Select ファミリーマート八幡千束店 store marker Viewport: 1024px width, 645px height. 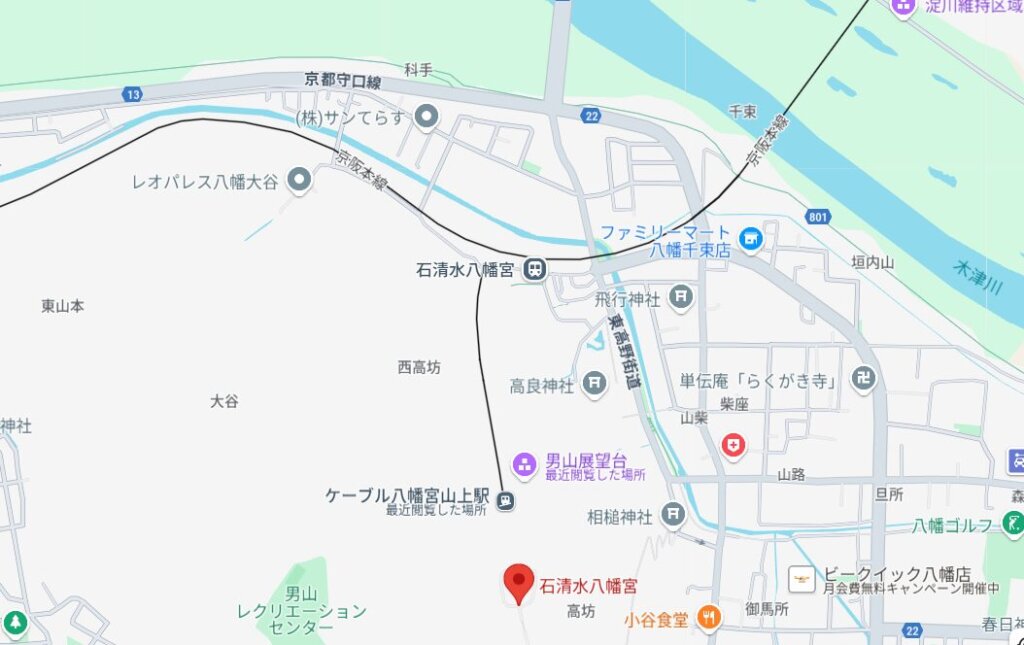pos(751,238)
